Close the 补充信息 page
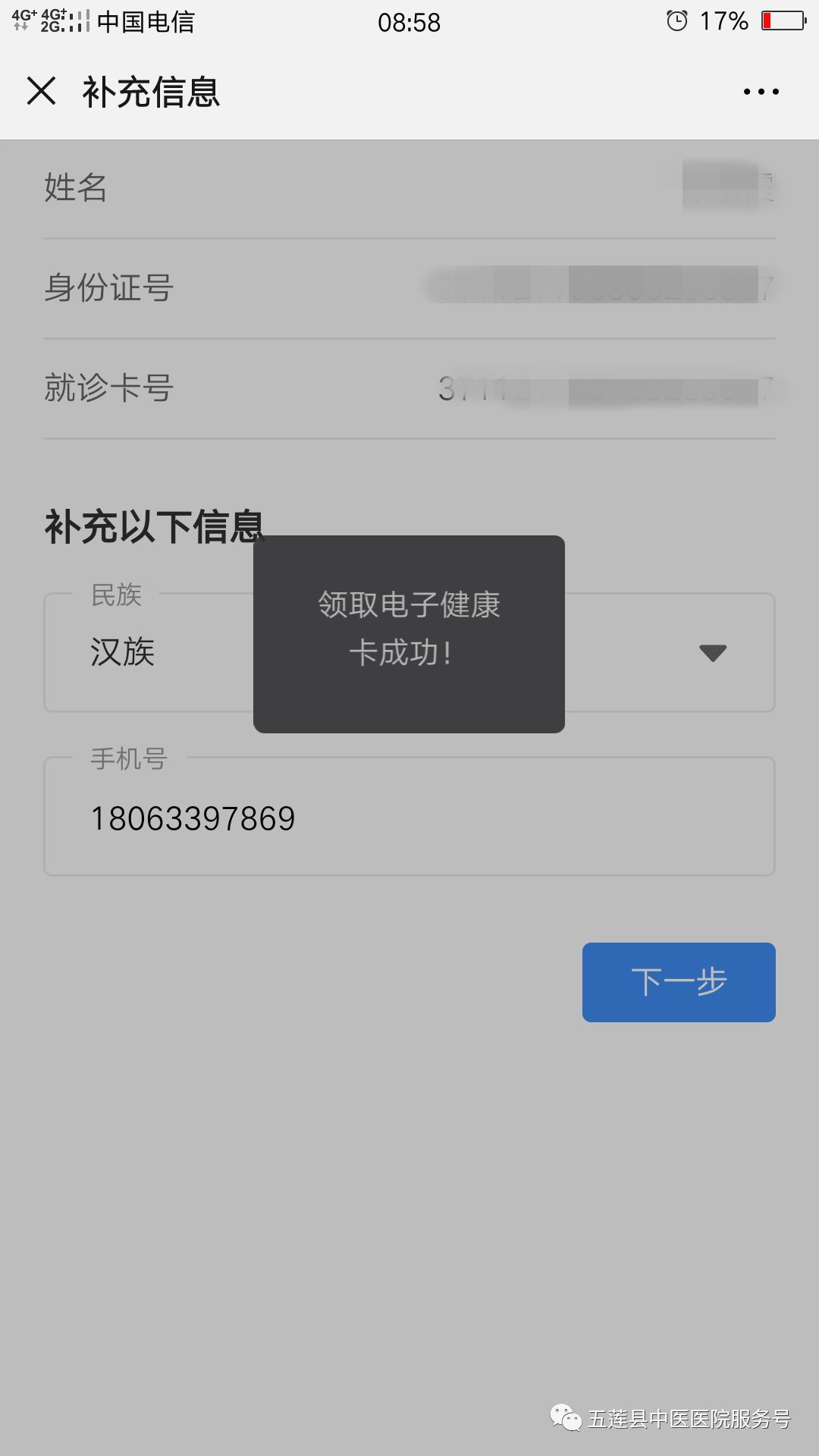819x1456 pixels. 42,91
